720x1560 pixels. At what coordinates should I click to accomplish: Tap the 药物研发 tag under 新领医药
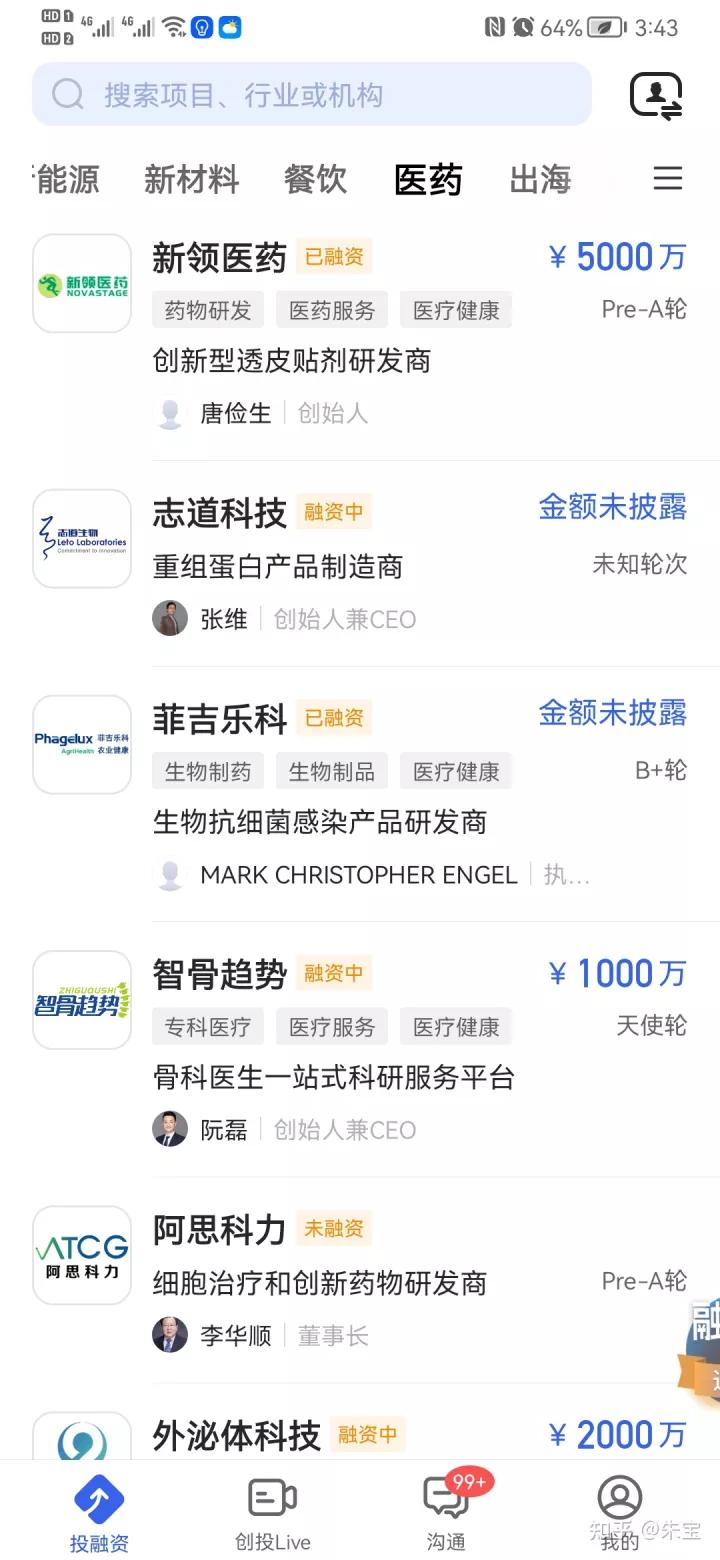pyautogui.click(x=207, y=309)
